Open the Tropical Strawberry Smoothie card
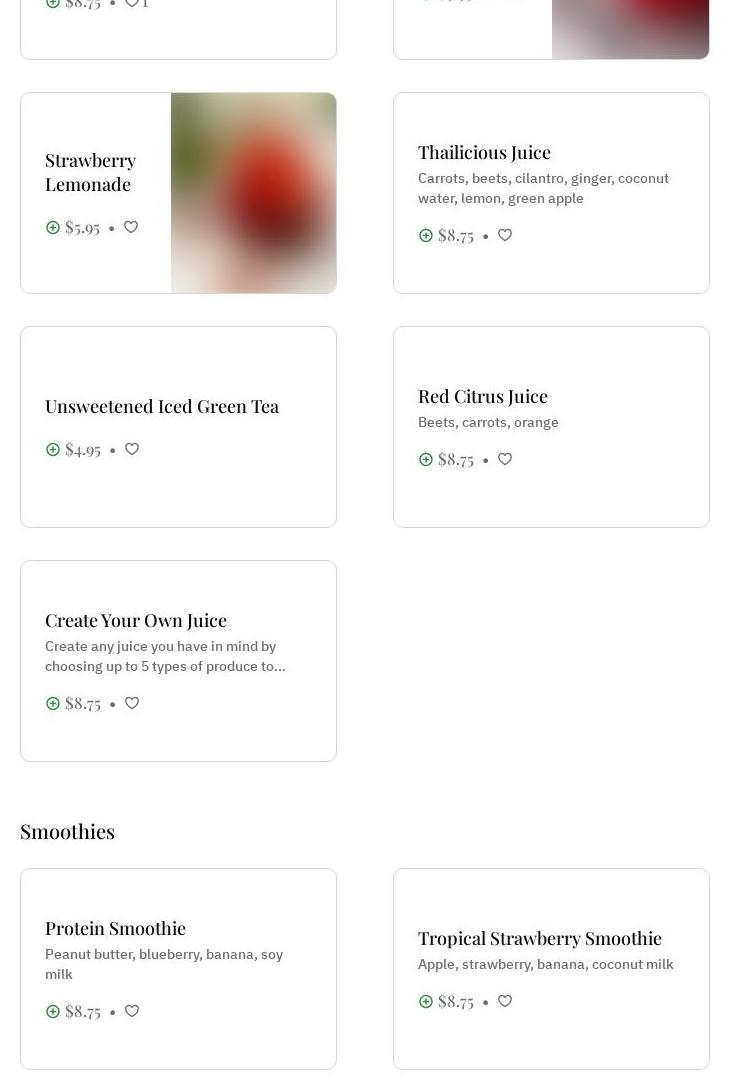This screenshot has width=750, height=1082. tap(539, 938)
